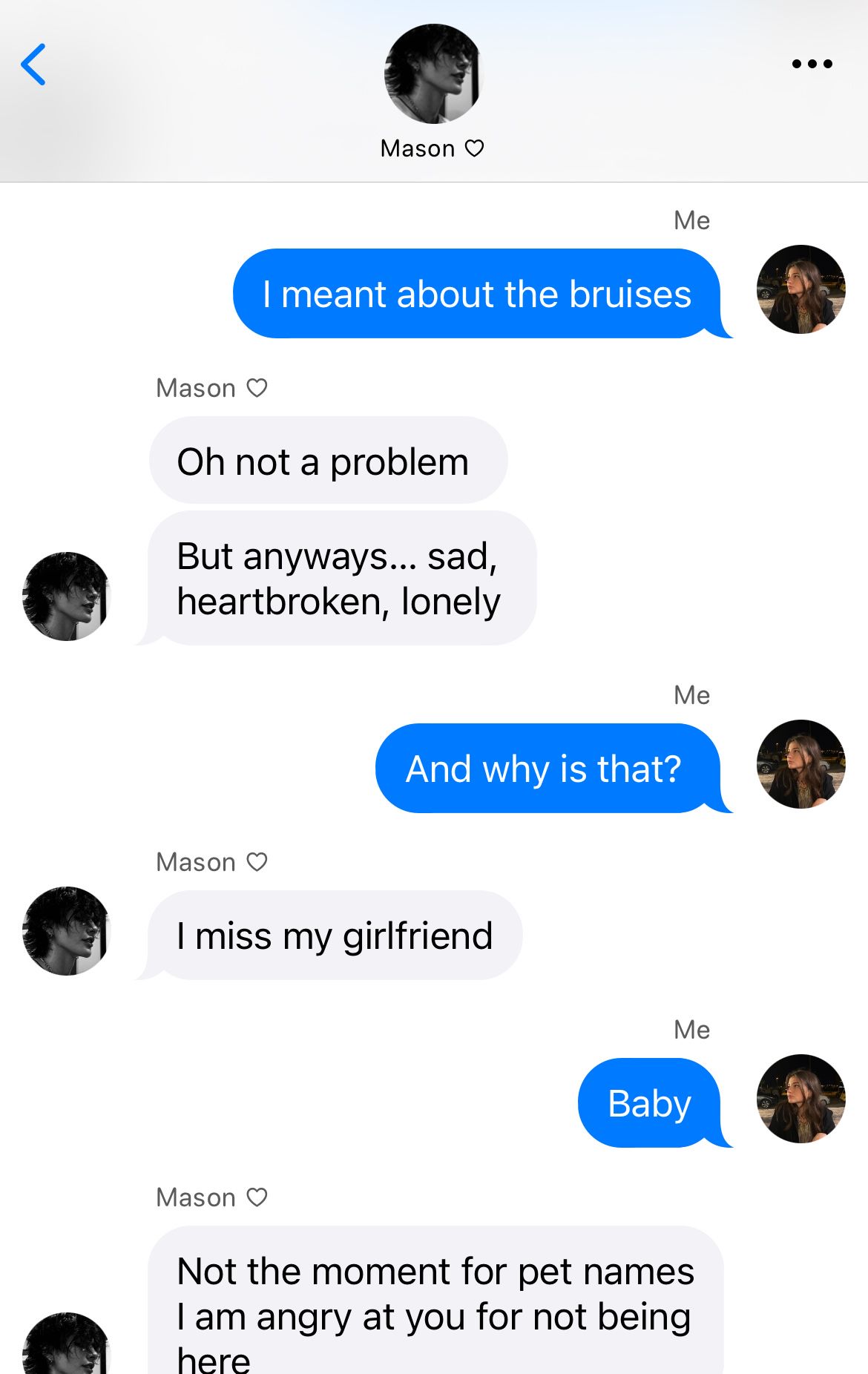Open the three-dot overflow menu
Viewport: 868px width, 1374px height.
coord(812,64)
